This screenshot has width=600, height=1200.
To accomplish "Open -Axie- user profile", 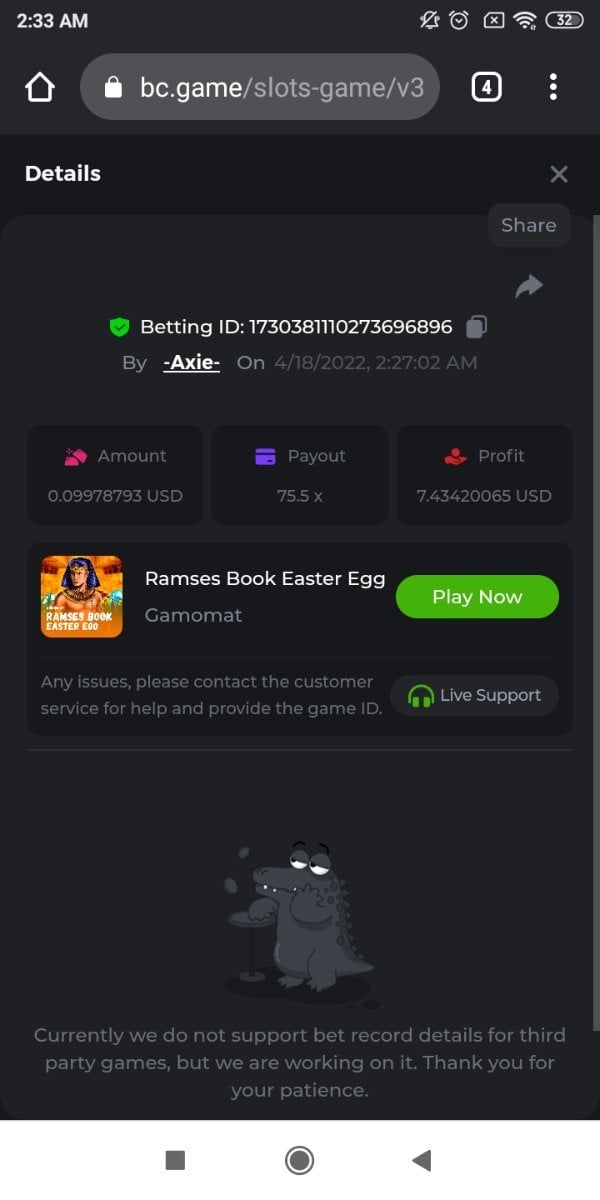I will (x=191, y=363).
